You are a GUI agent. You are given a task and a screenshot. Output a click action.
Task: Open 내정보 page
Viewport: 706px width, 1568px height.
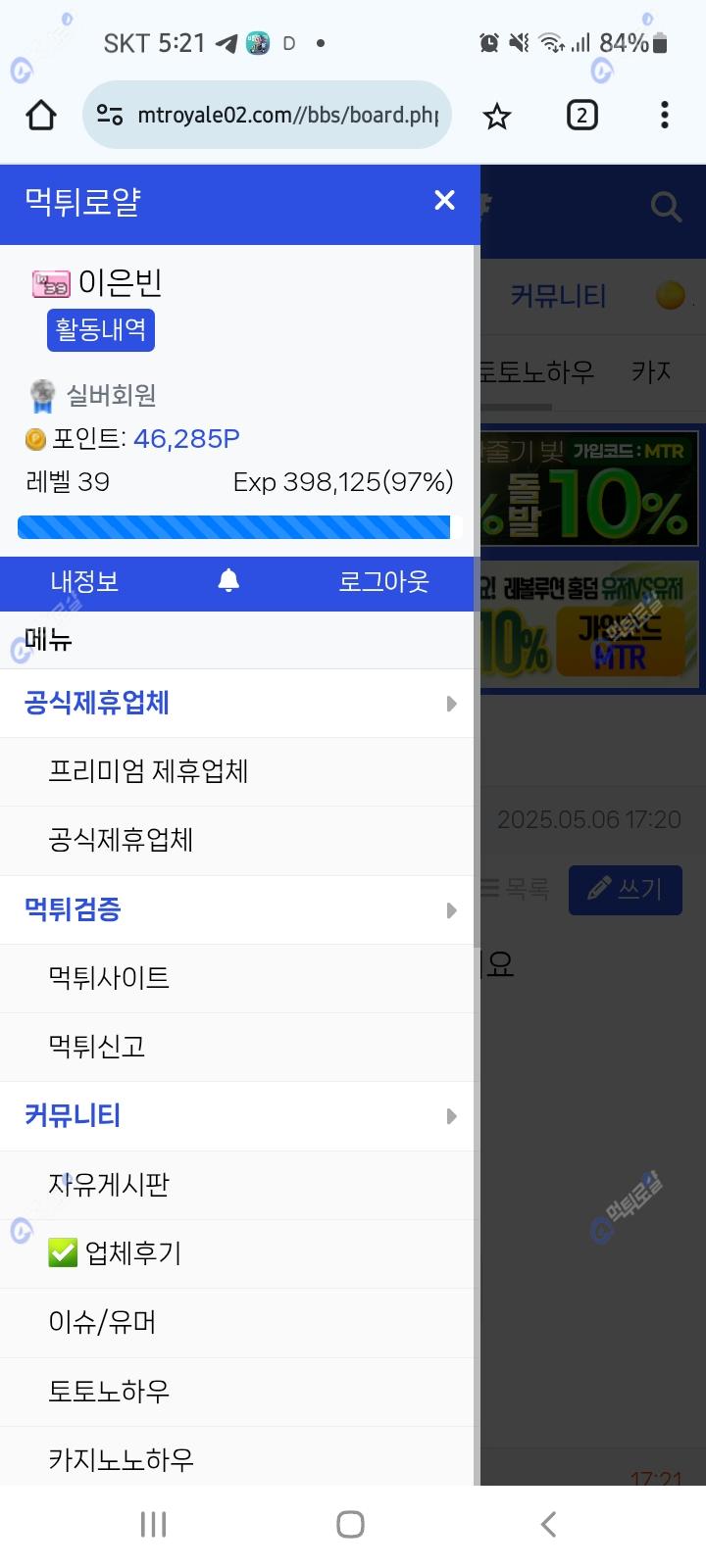point(84,581)
